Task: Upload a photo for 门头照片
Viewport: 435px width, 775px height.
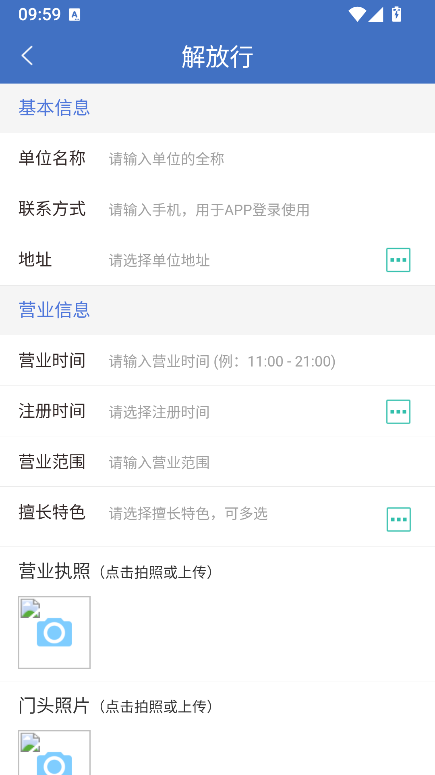Action: [54, 752]
